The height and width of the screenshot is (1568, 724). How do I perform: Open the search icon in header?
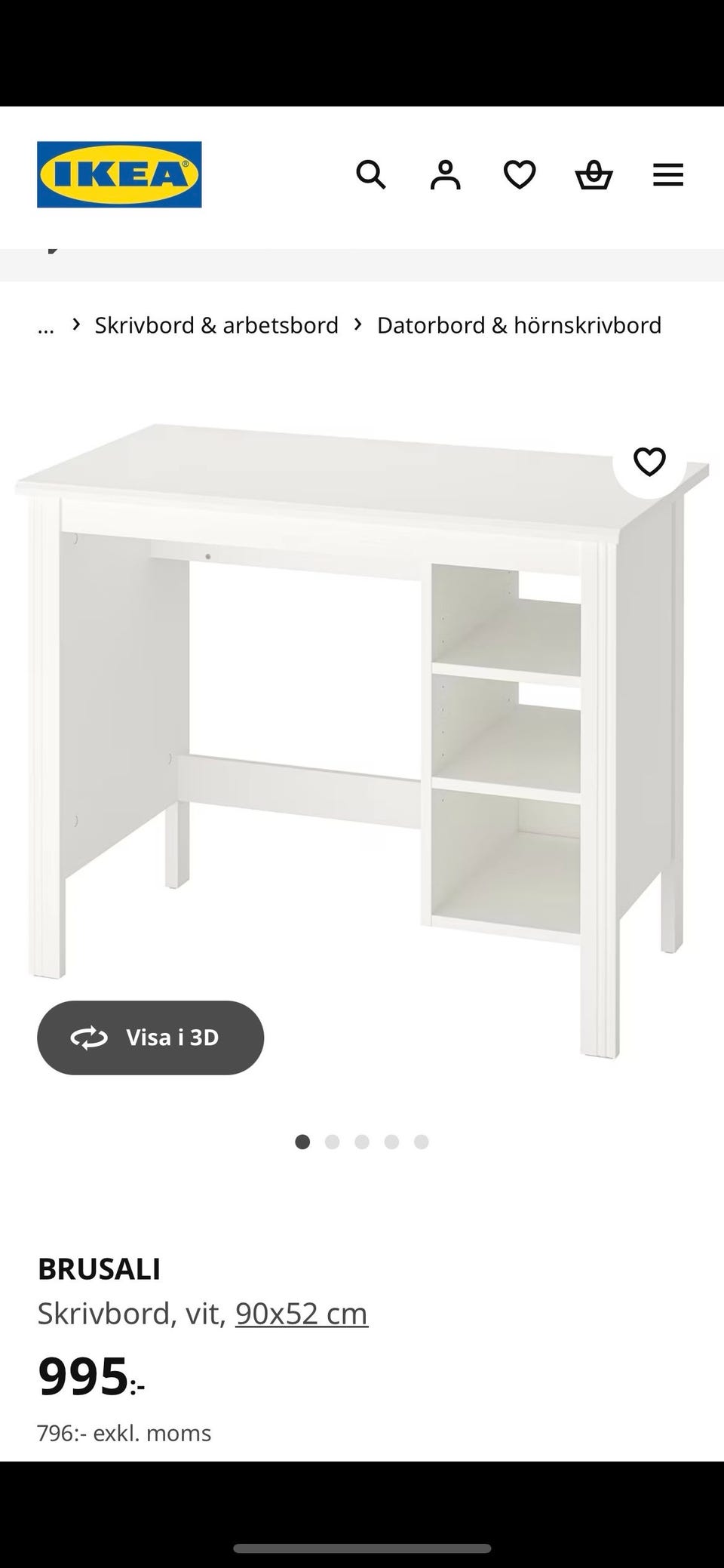pyautogui.click(x=370, y=175)
